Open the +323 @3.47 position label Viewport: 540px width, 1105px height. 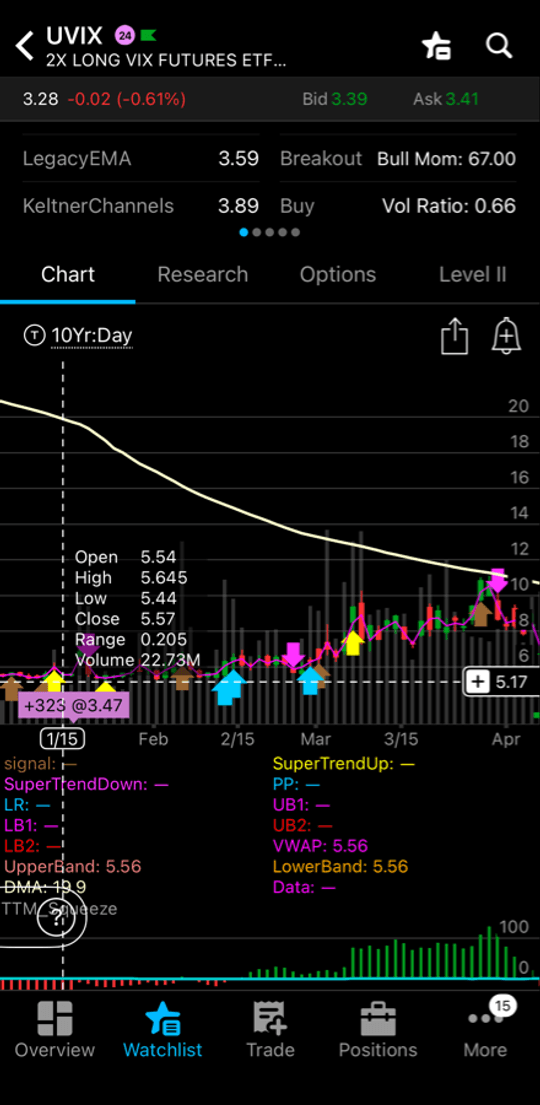click(73, 705)
